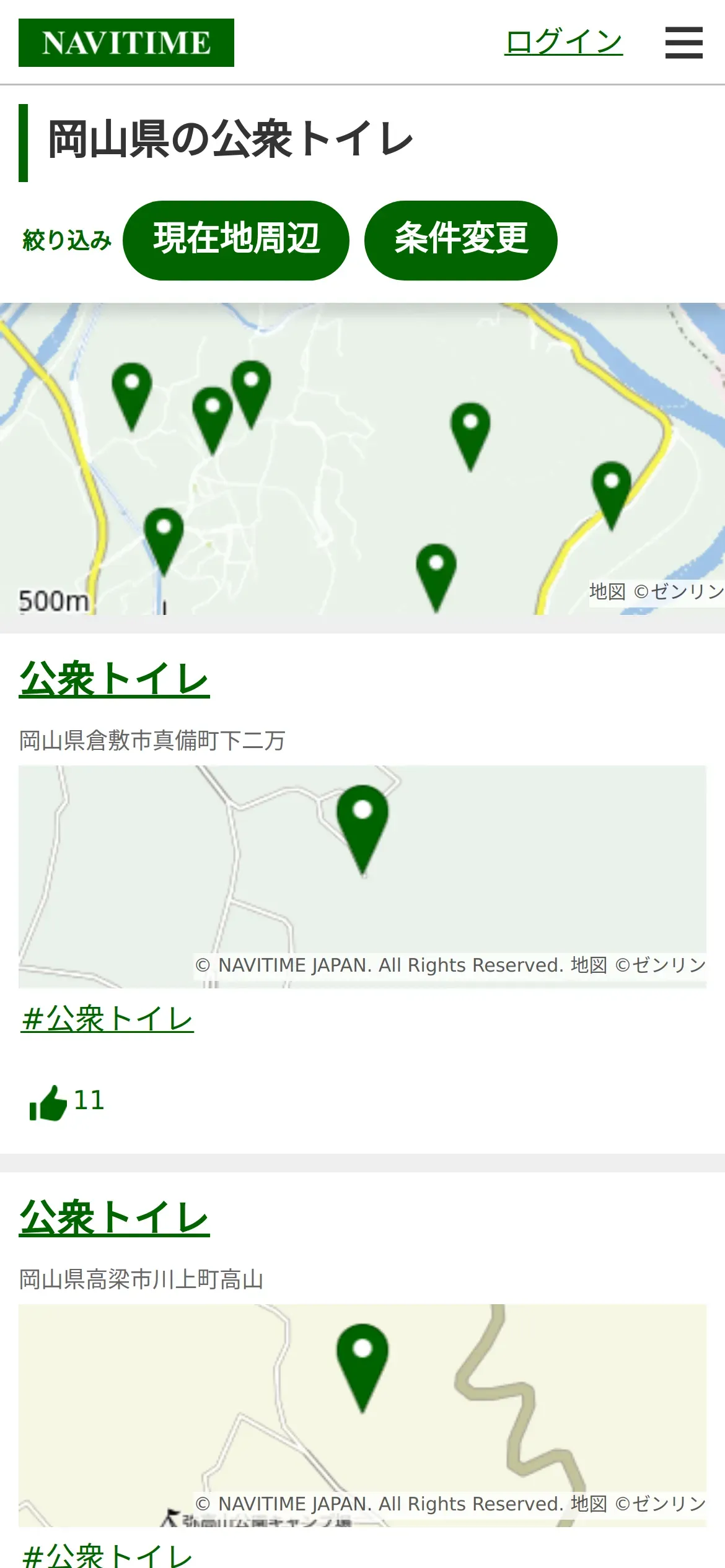This screenshot has width=725, height=1568.
Task: Like the 倉敷市真備町下二万 toilet with thumbs-up
Action: point(48,1102)
